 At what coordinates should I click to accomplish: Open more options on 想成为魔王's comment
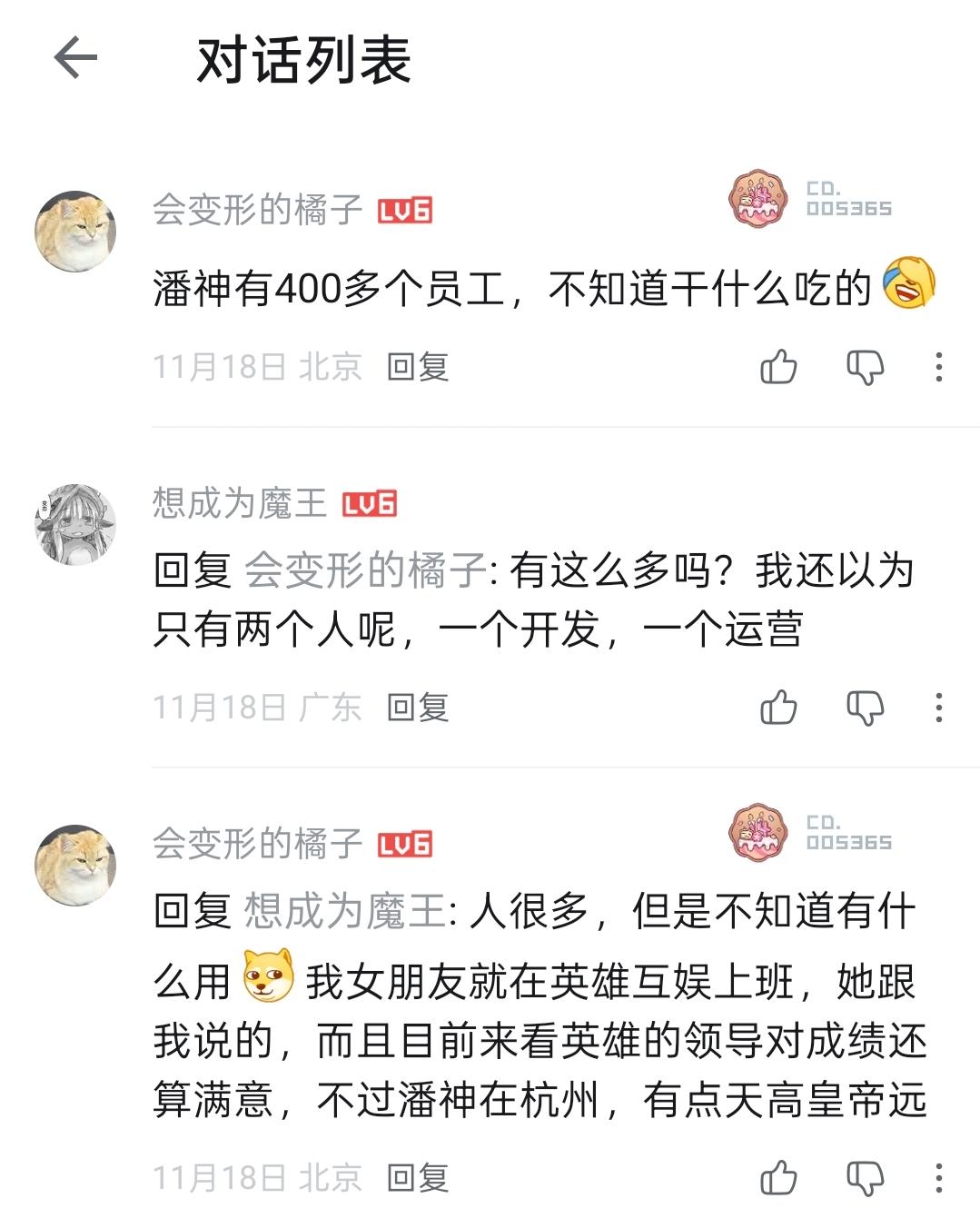point(939,708)
